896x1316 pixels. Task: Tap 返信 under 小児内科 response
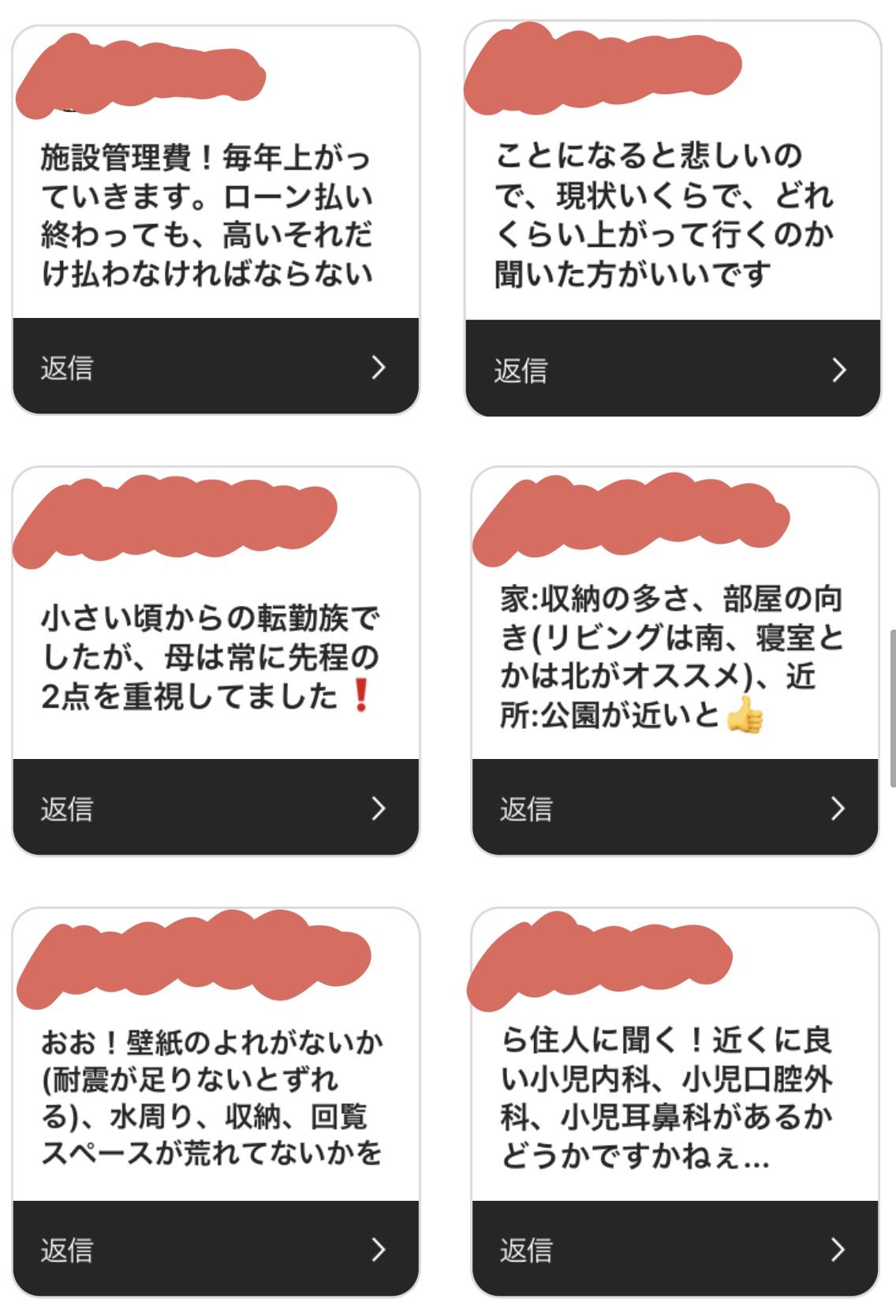pos(674,1249)
